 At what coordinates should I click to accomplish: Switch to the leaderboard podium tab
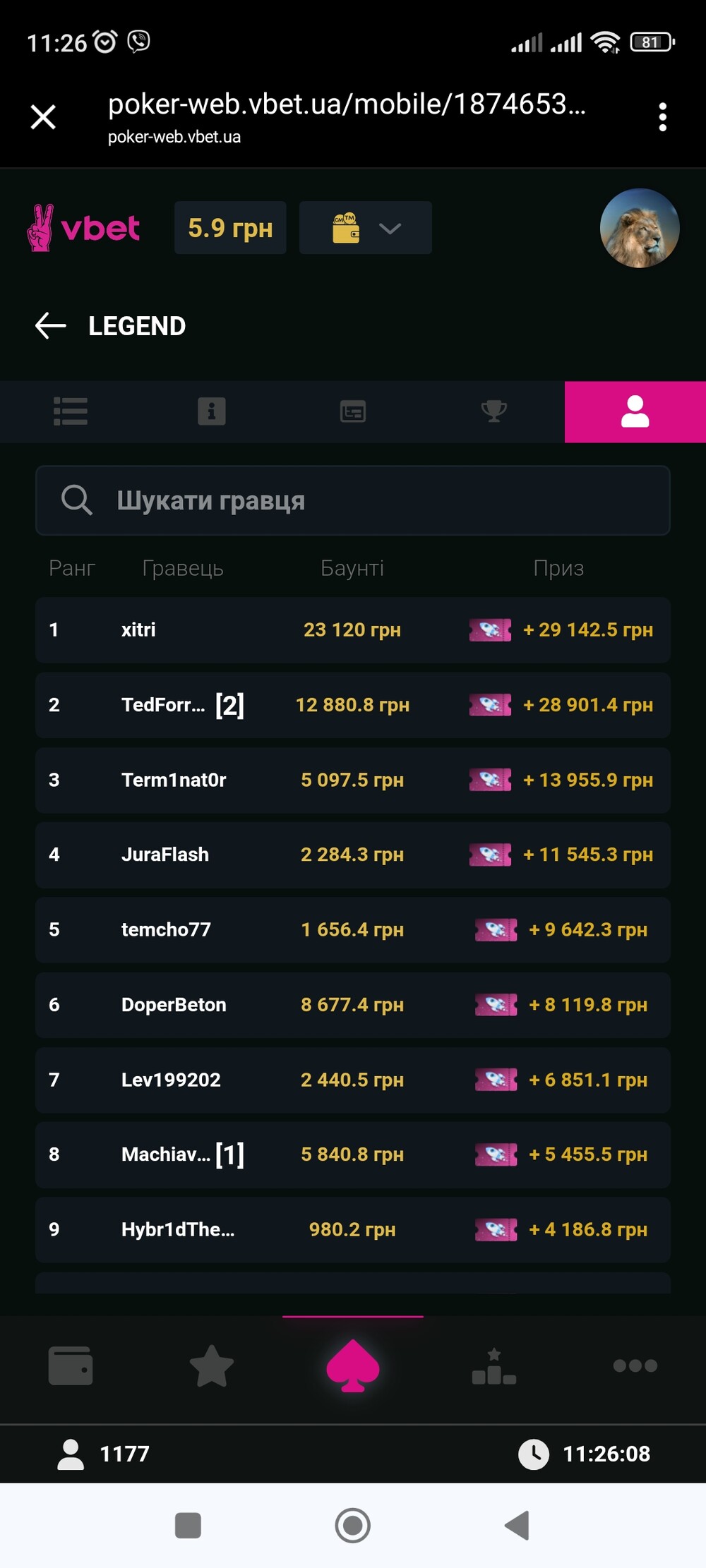click(x=494, y=1366)
